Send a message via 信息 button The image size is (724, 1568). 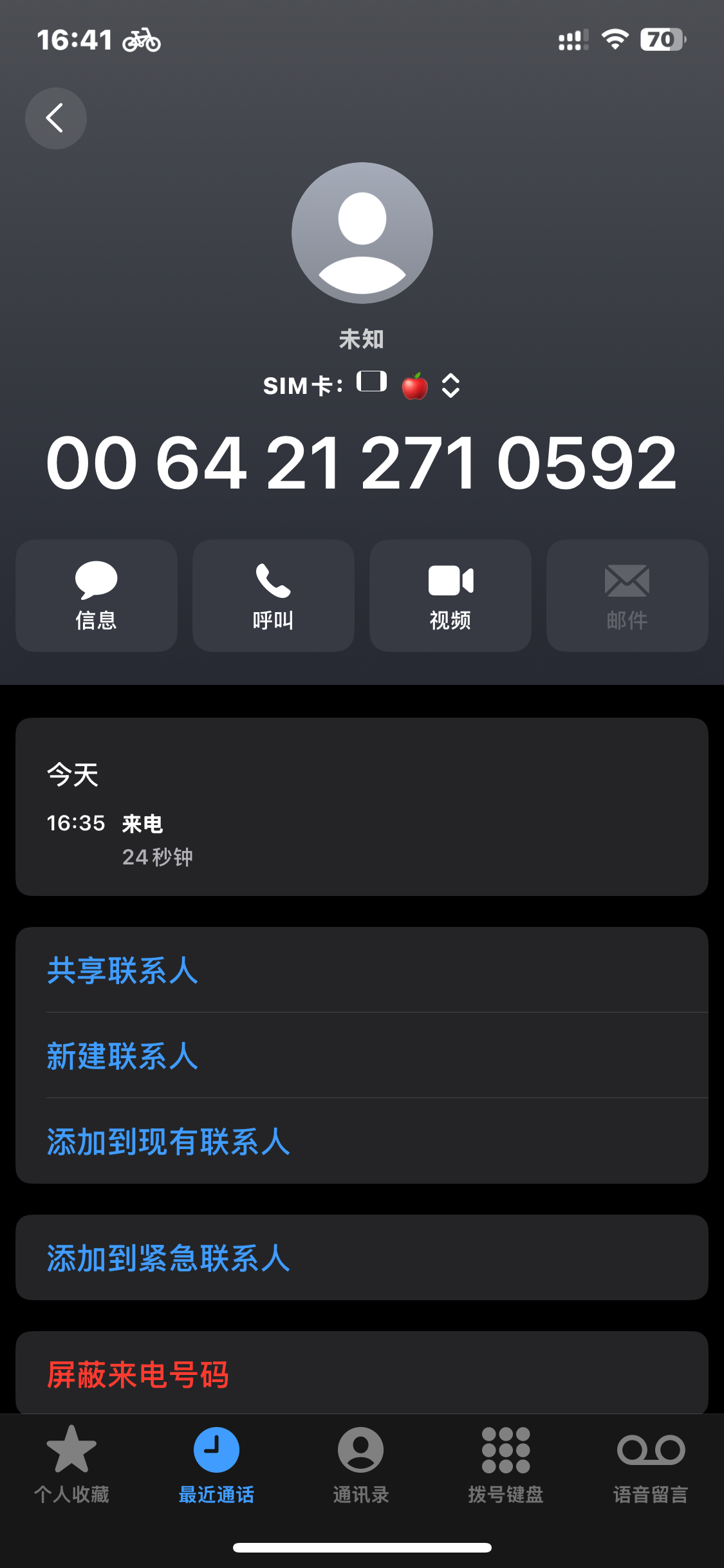[x=97, y=595]
